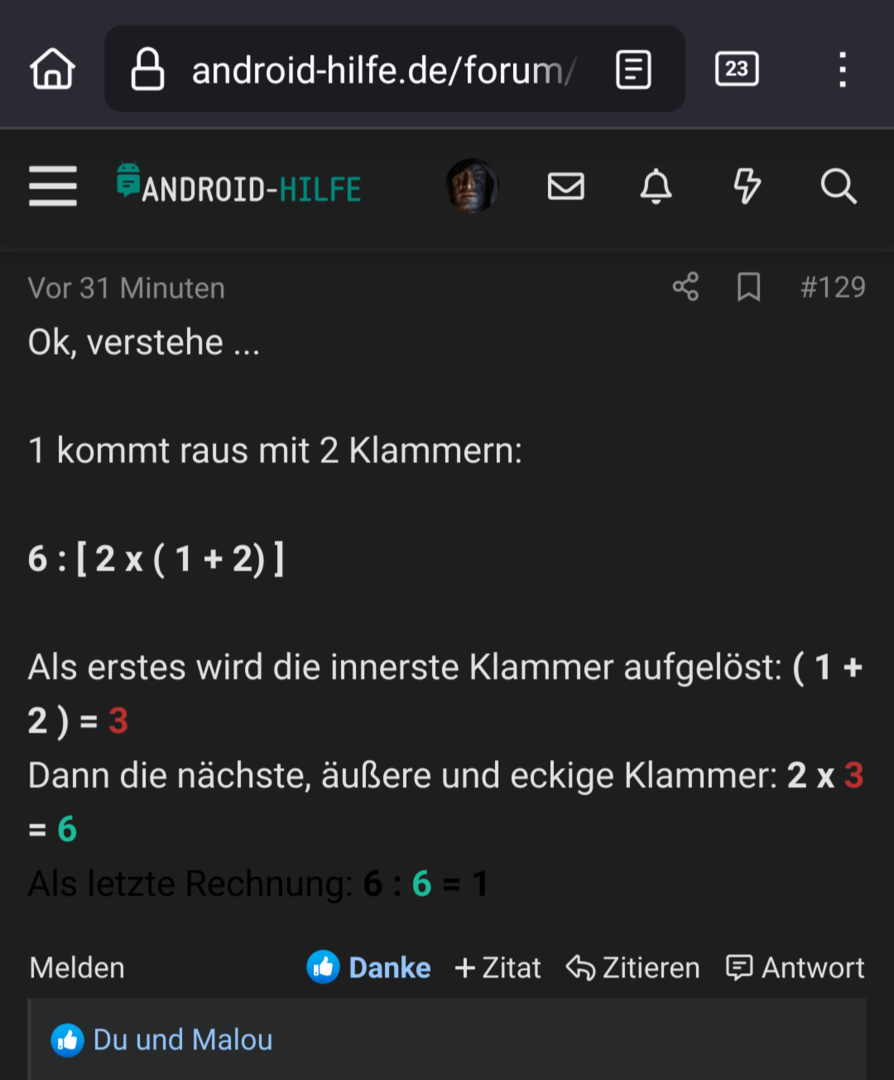This screenshot has height=1080, width=894.
Task: Open the browser overflow menu
Action: 842,69
